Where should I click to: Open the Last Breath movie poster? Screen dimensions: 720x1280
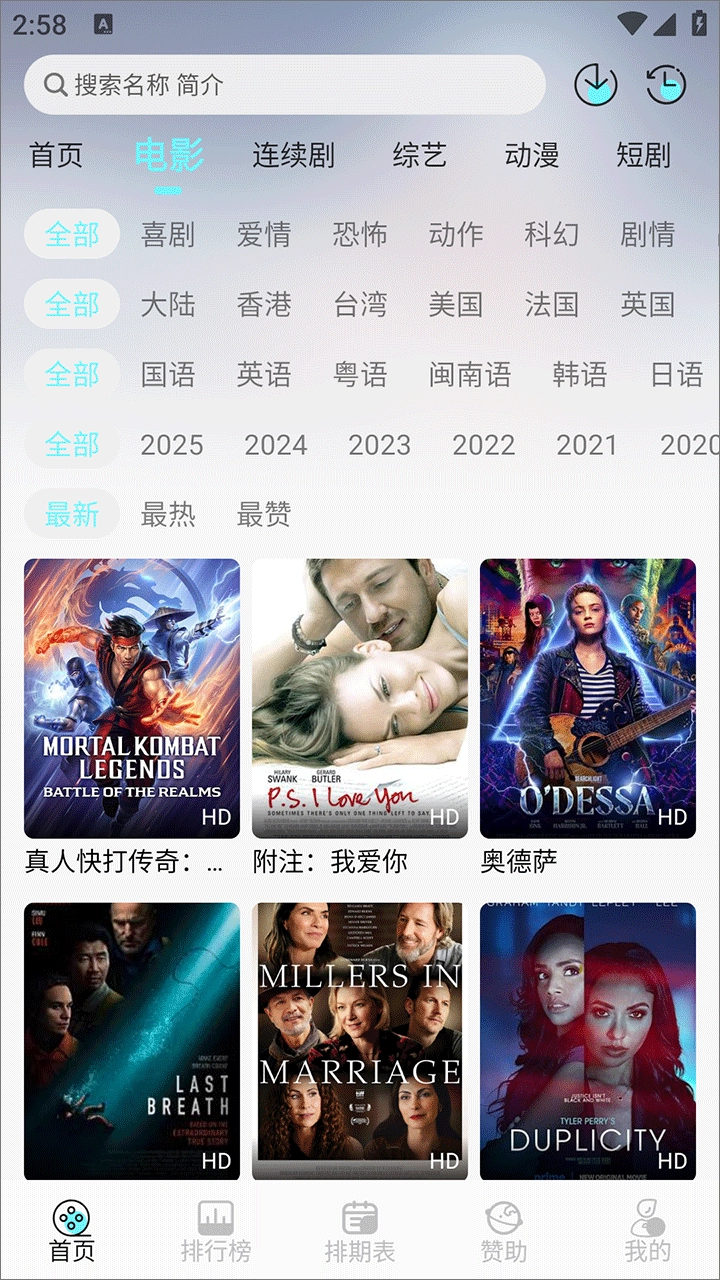[132, 1040]
